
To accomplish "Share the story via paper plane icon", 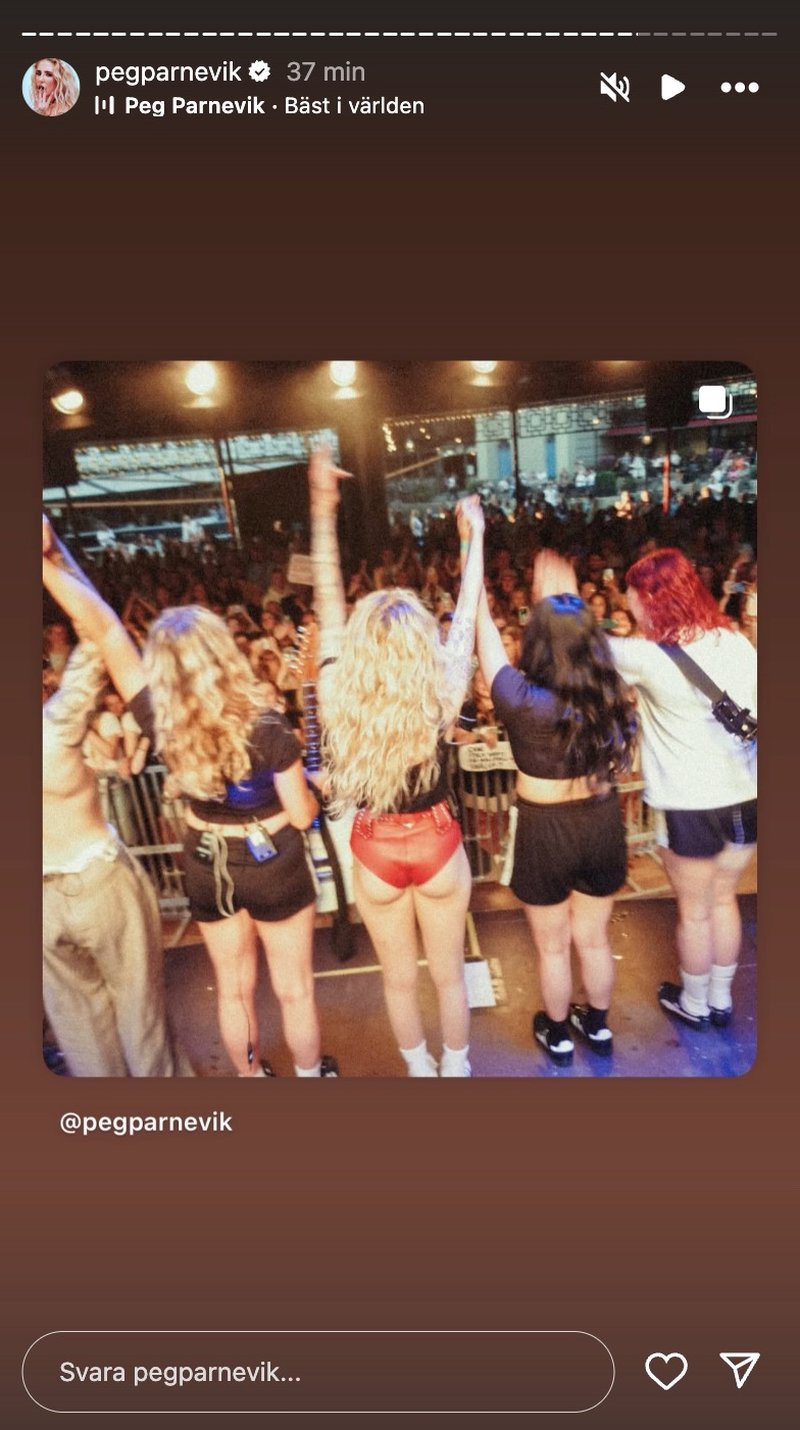I will (x=740, y=1370).
